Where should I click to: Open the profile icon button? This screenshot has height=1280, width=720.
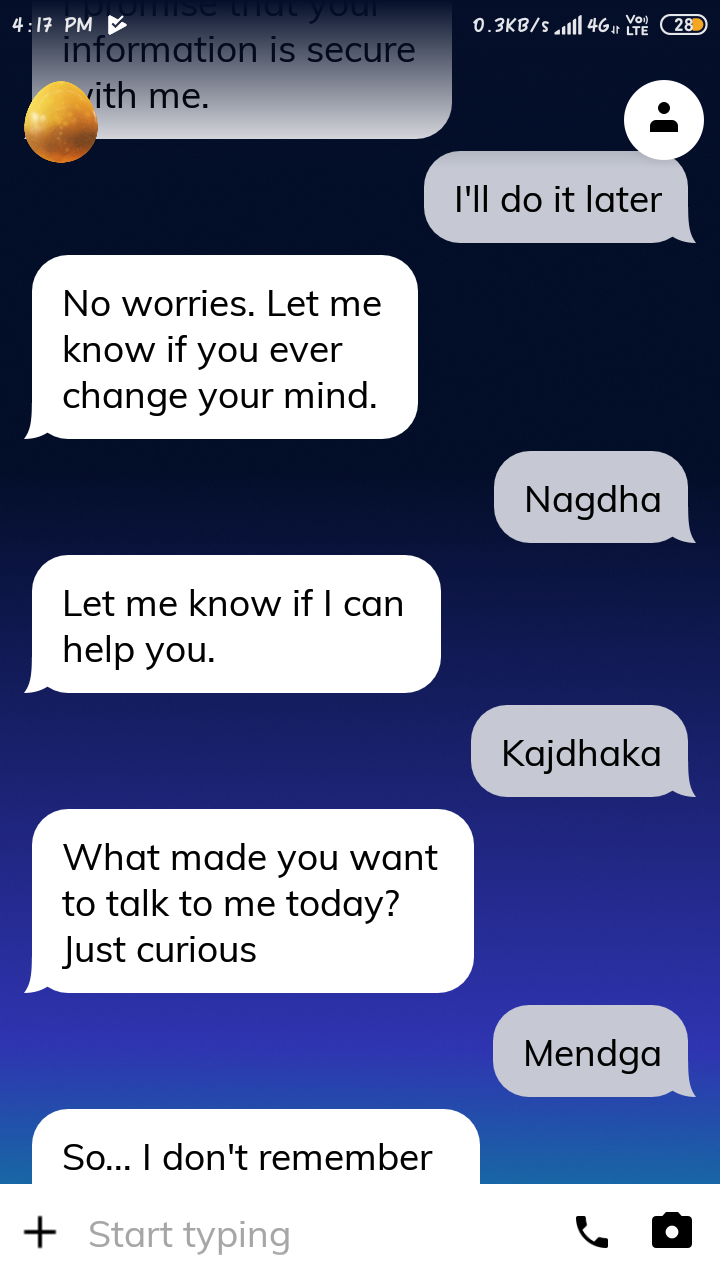[664, 120]
